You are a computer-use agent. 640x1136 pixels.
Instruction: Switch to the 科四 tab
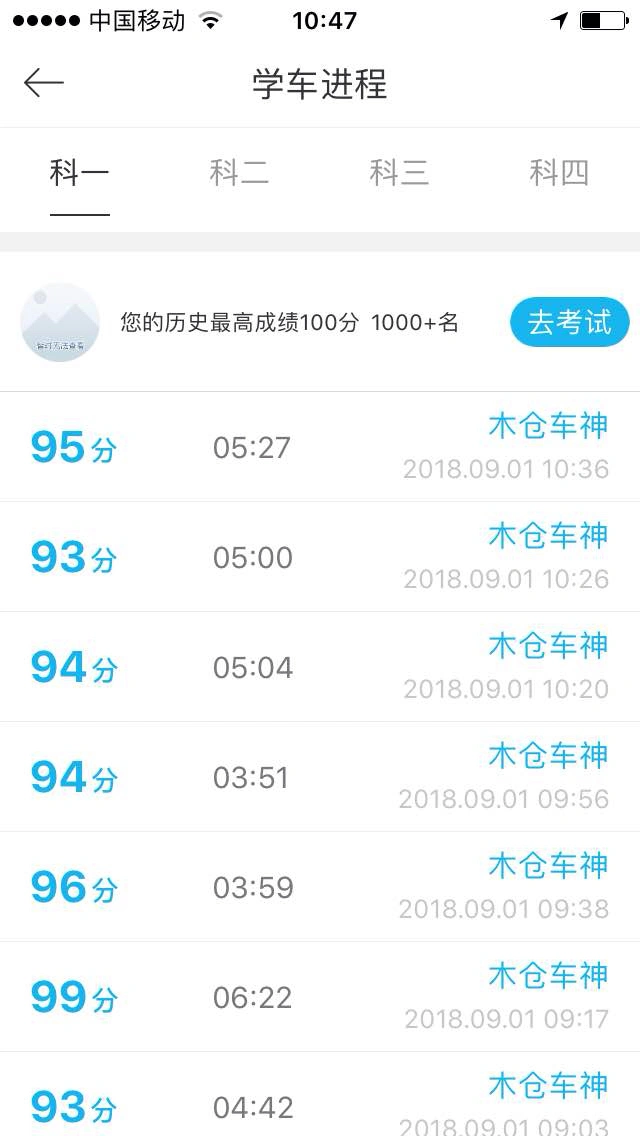coord(559,173)
